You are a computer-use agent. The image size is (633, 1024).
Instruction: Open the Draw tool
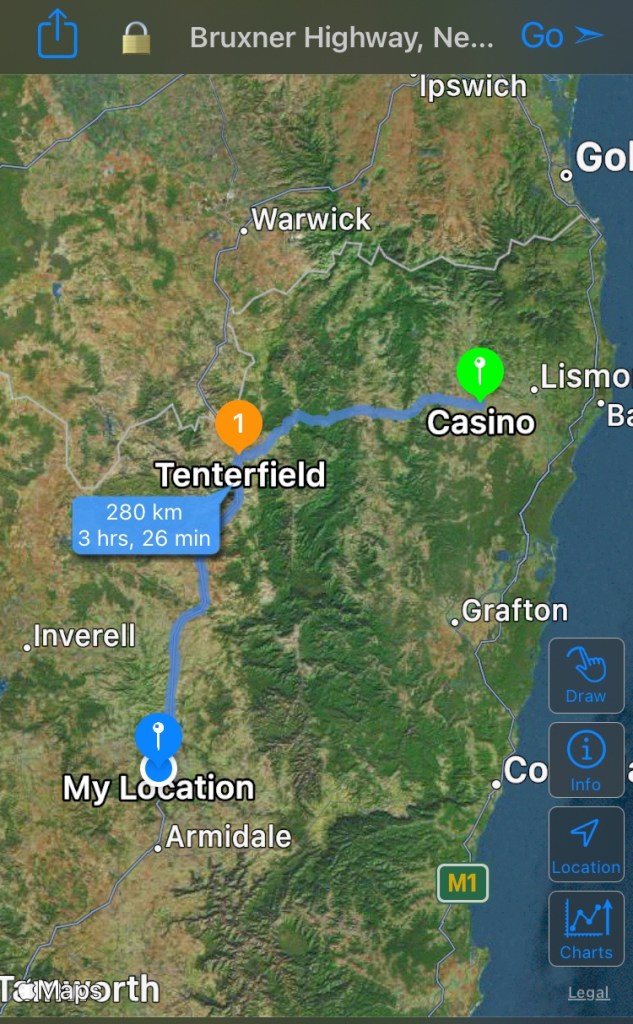[586, 675]
